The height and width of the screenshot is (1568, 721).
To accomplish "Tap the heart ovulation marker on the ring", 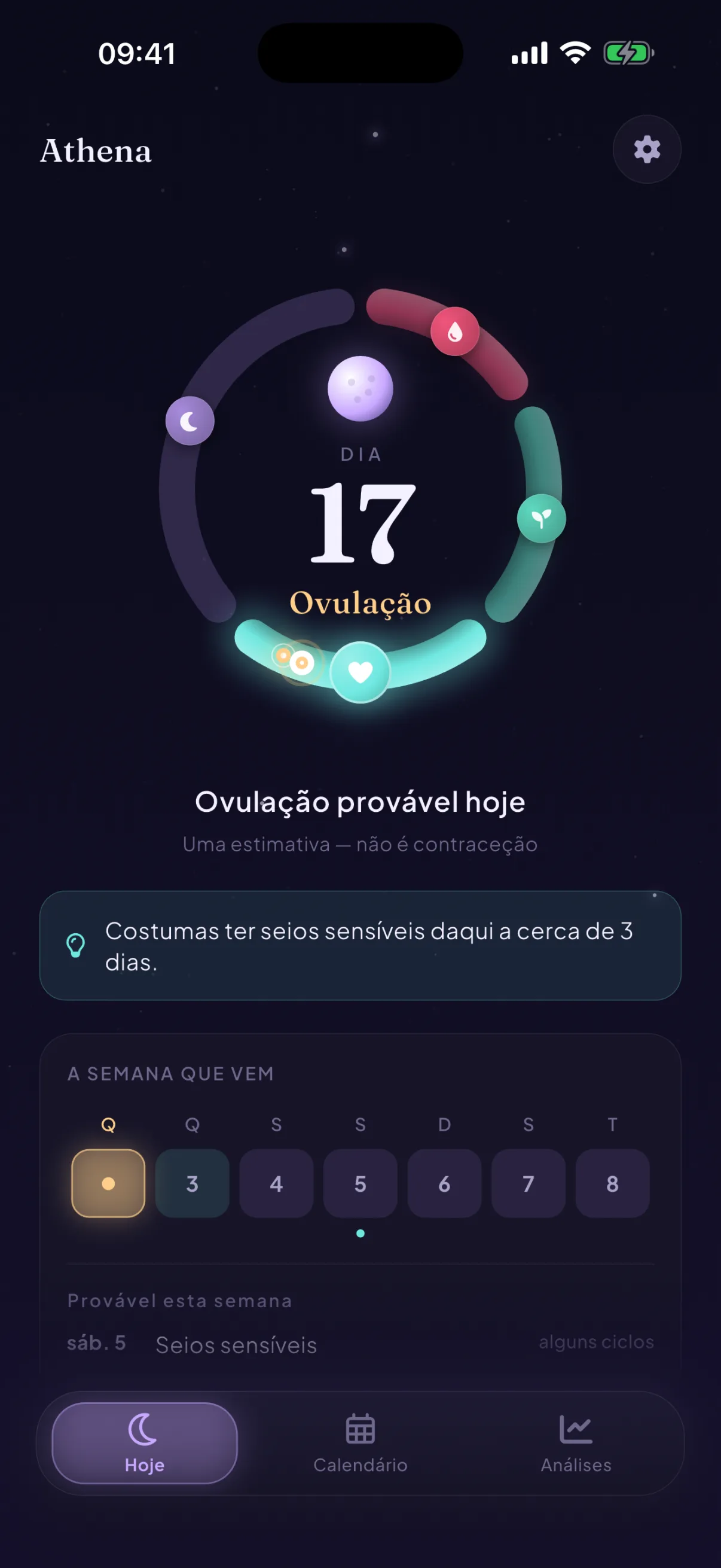I will pos(360,672).
